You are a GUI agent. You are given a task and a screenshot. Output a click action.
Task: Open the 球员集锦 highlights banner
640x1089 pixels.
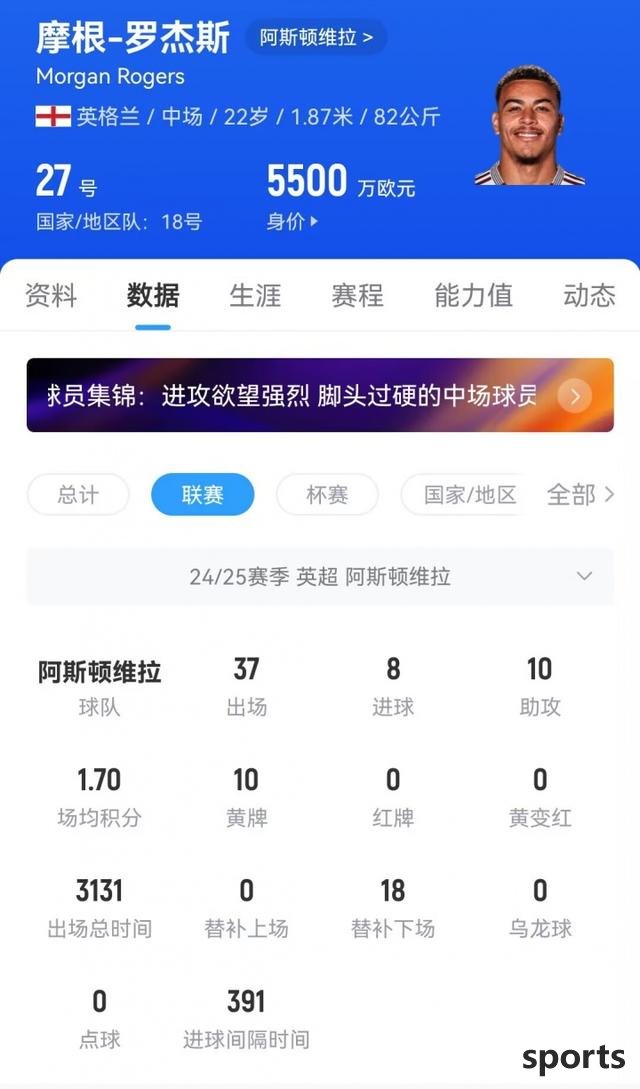pyautogui.click(x=320, y=396)
